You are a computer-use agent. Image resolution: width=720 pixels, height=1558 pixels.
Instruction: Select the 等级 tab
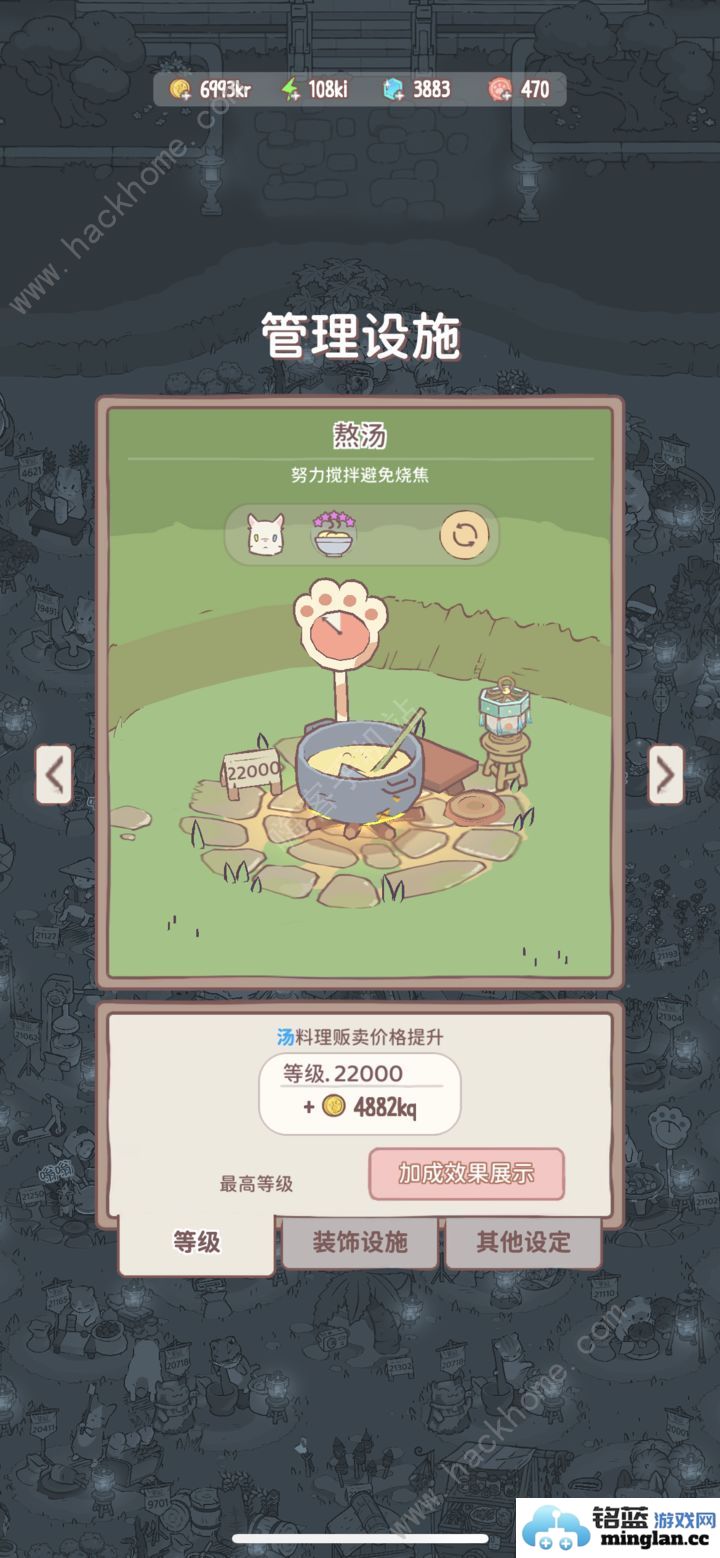pos(196,1242)
